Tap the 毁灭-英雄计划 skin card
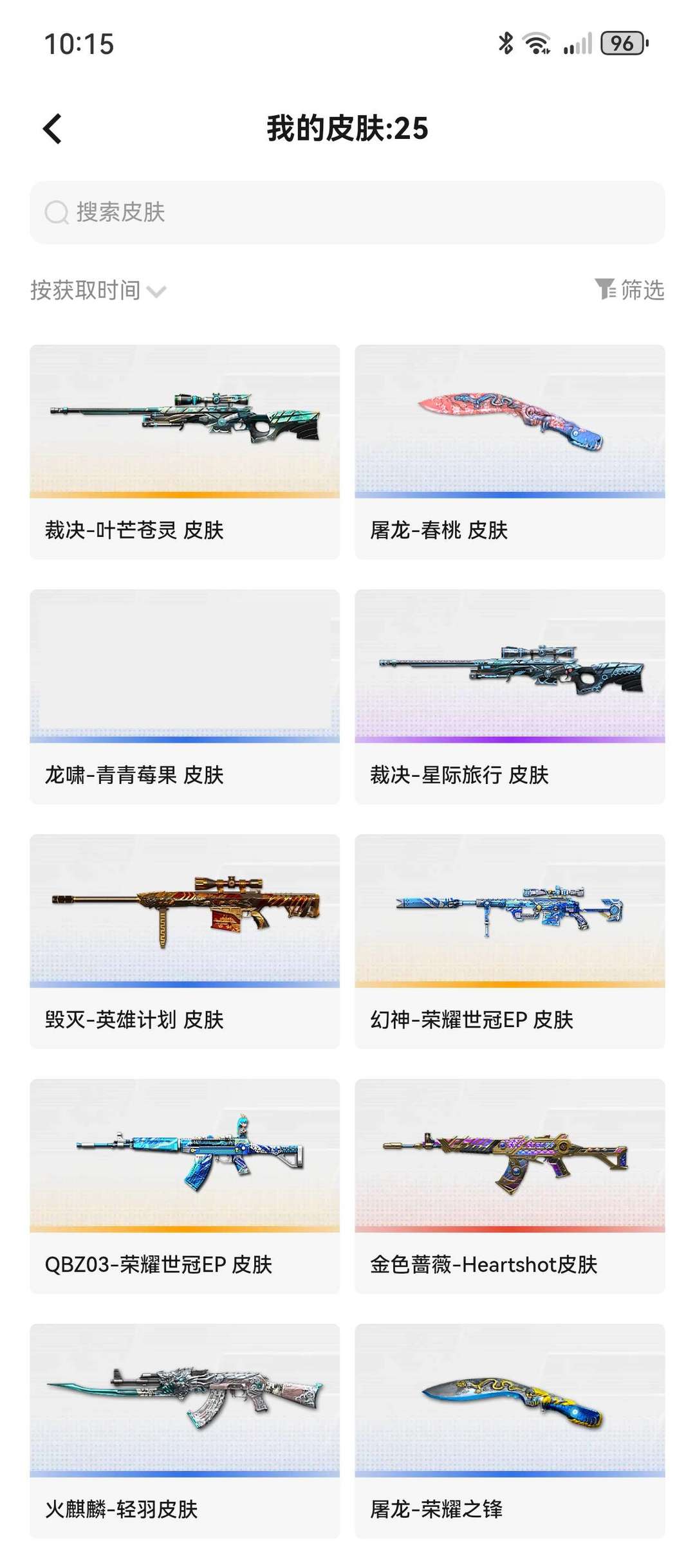 (185, 941)
